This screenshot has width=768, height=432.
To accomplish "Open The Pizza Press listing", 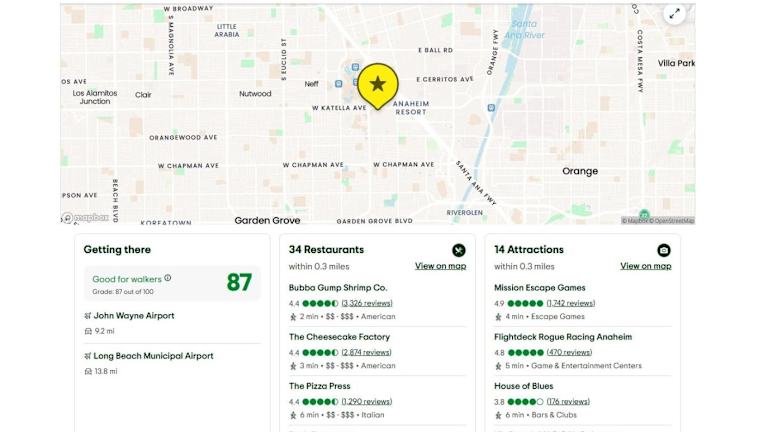I will [x=320, y=386].
